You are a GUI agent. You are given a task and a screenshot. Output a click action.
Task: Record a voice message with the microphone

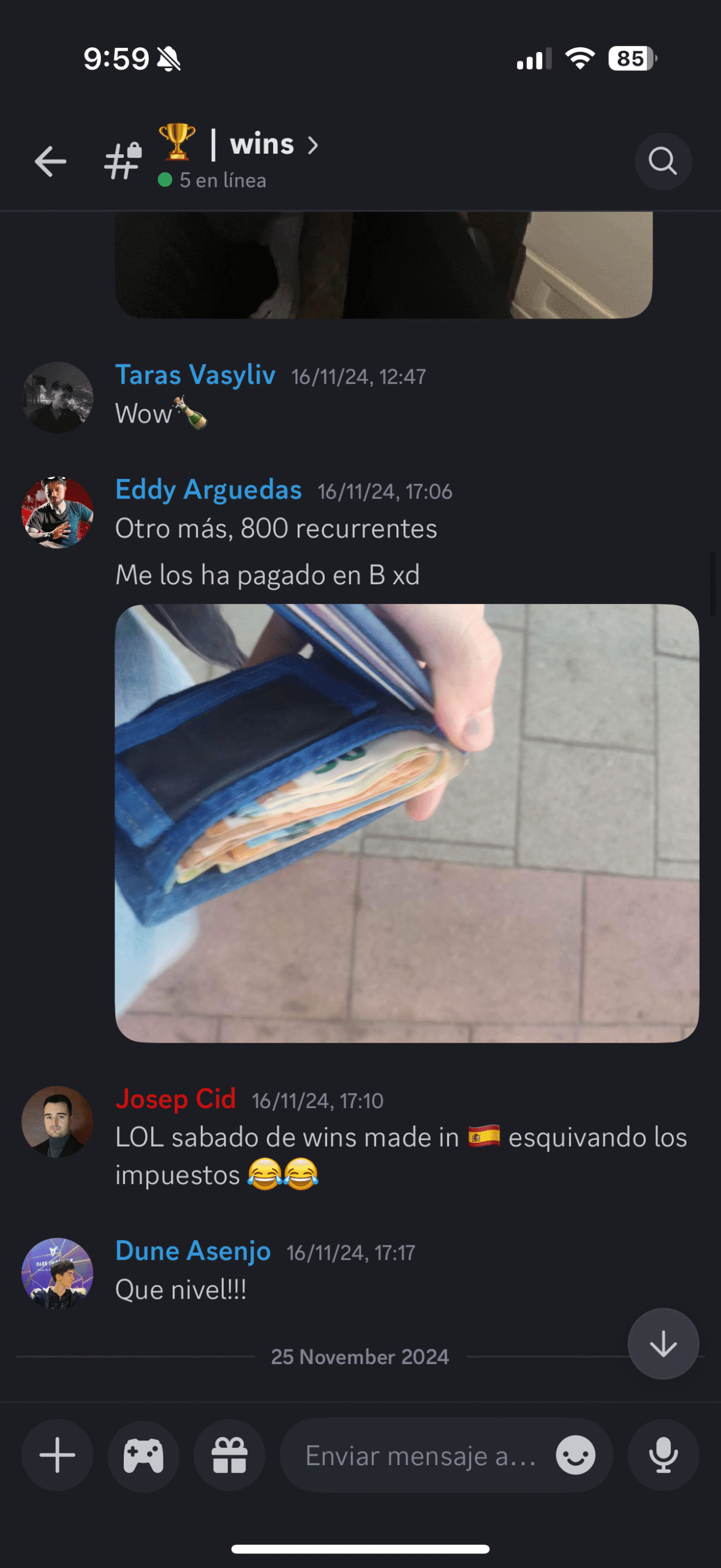tap(663, 1455)
